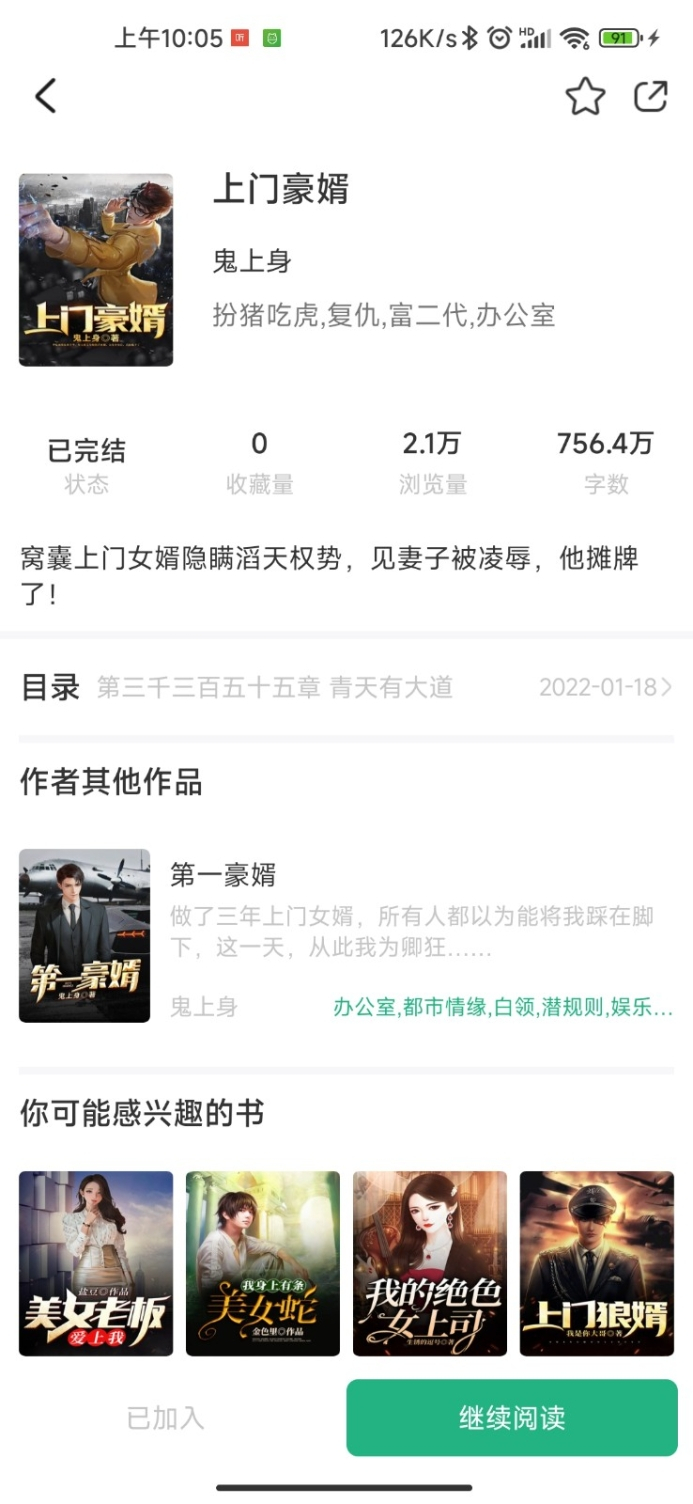Tap the 已加入 bookshelf button
Viewport: 693px width, 1504px height.
(166, 1417)
